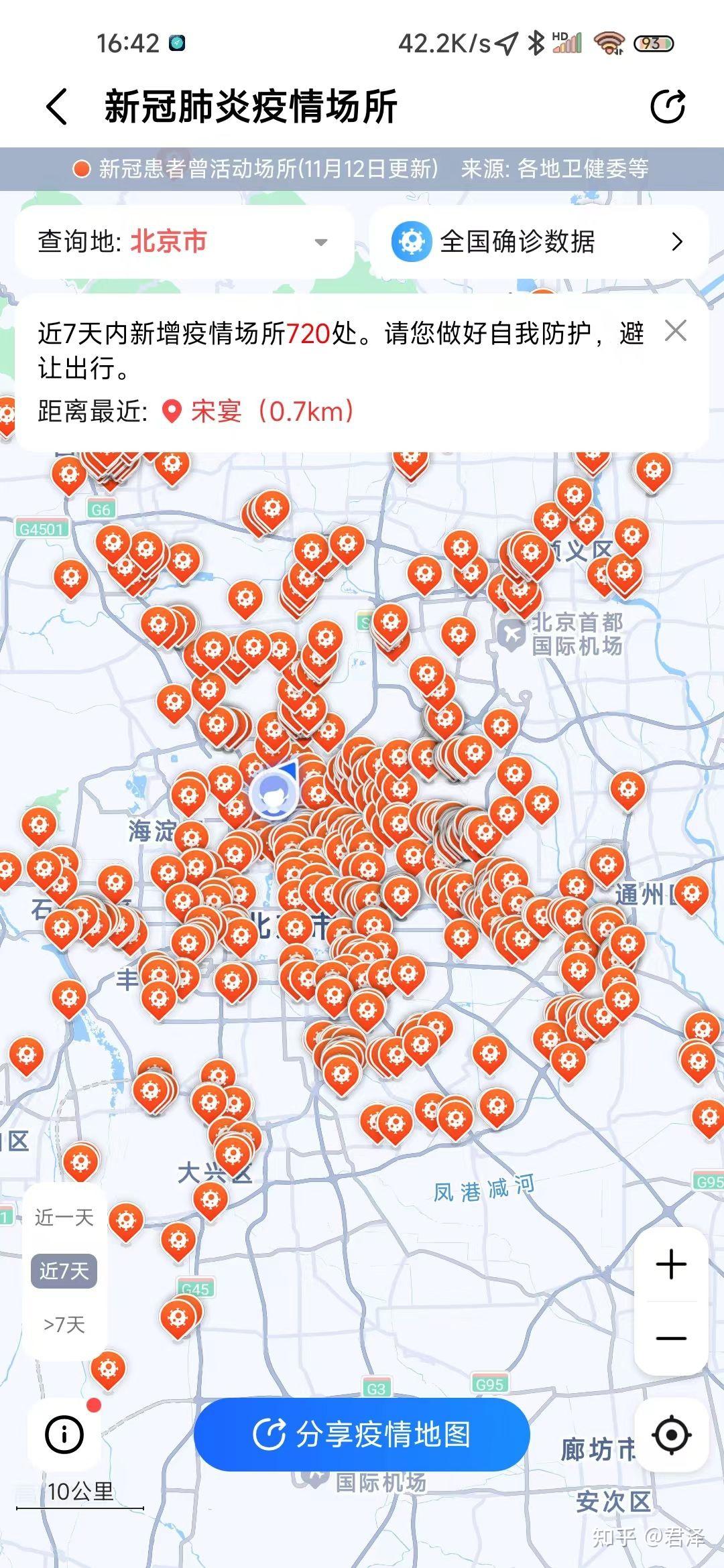
Task: Open 全国确诊数据 nationwide data
Action: [539, 242]
